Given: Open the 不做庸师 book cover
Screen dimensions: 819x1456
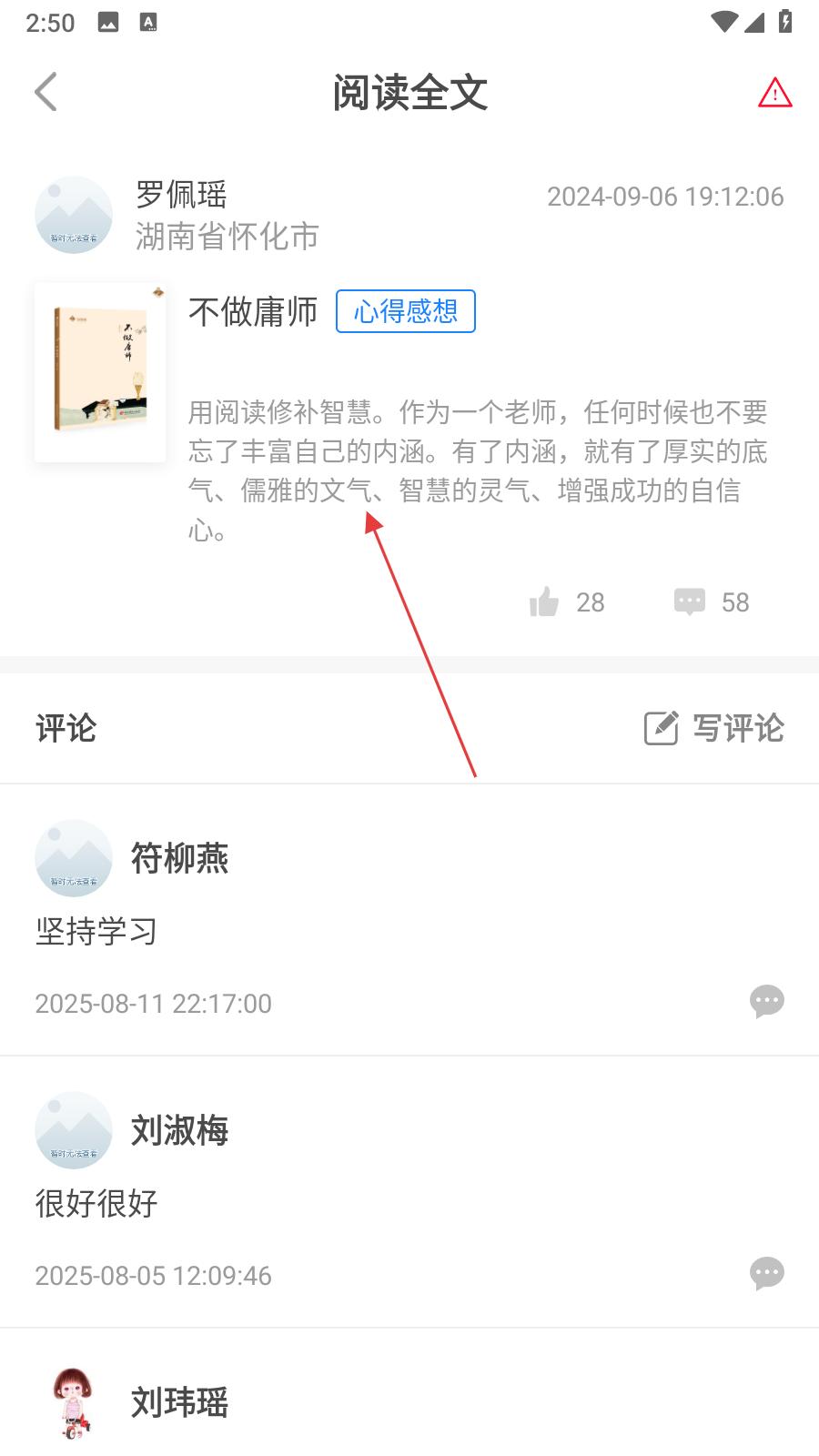Looking at the screenshot, I should [x=100, y=371].
